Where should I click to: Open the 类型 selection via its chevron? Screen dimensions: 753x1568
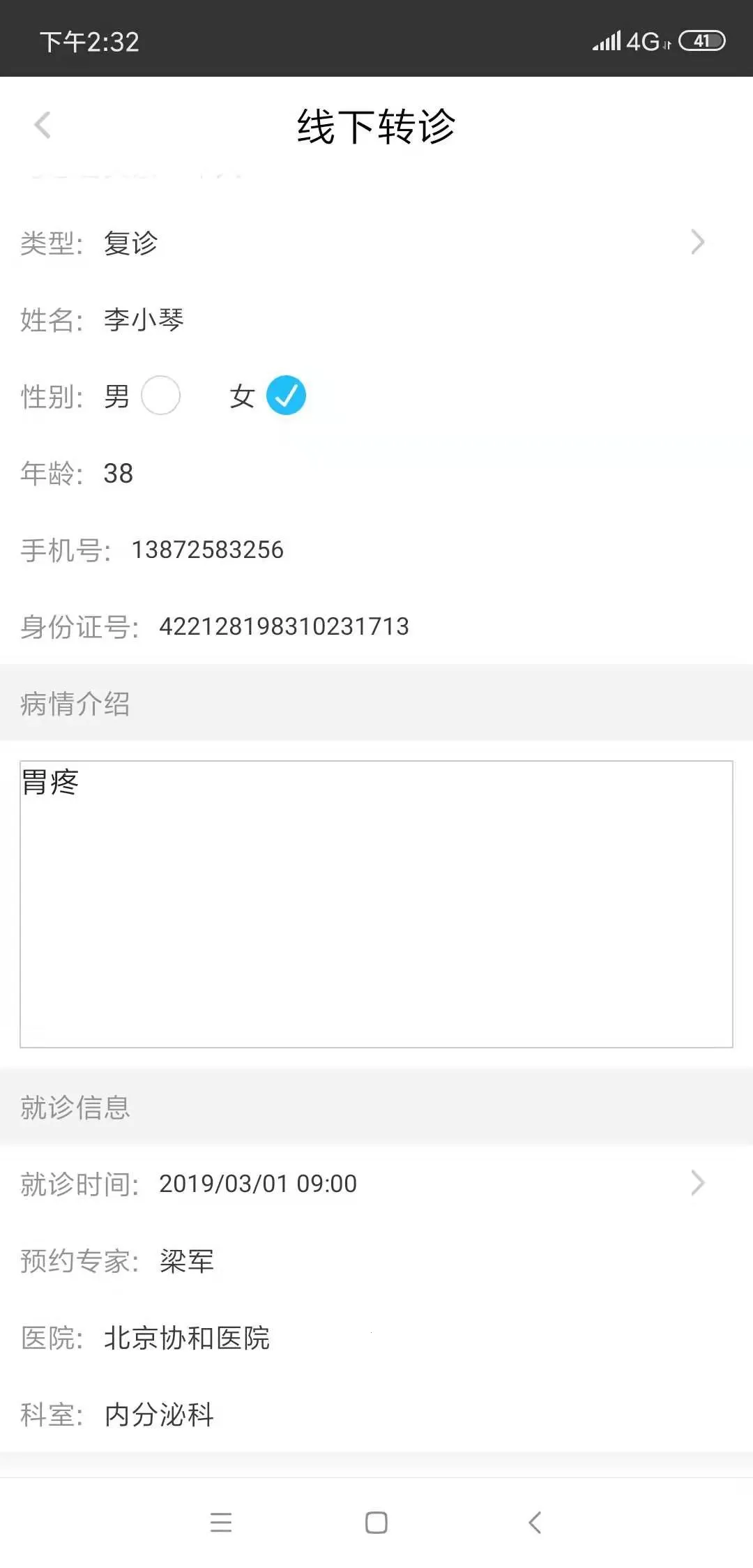click(x=695, y=243)
